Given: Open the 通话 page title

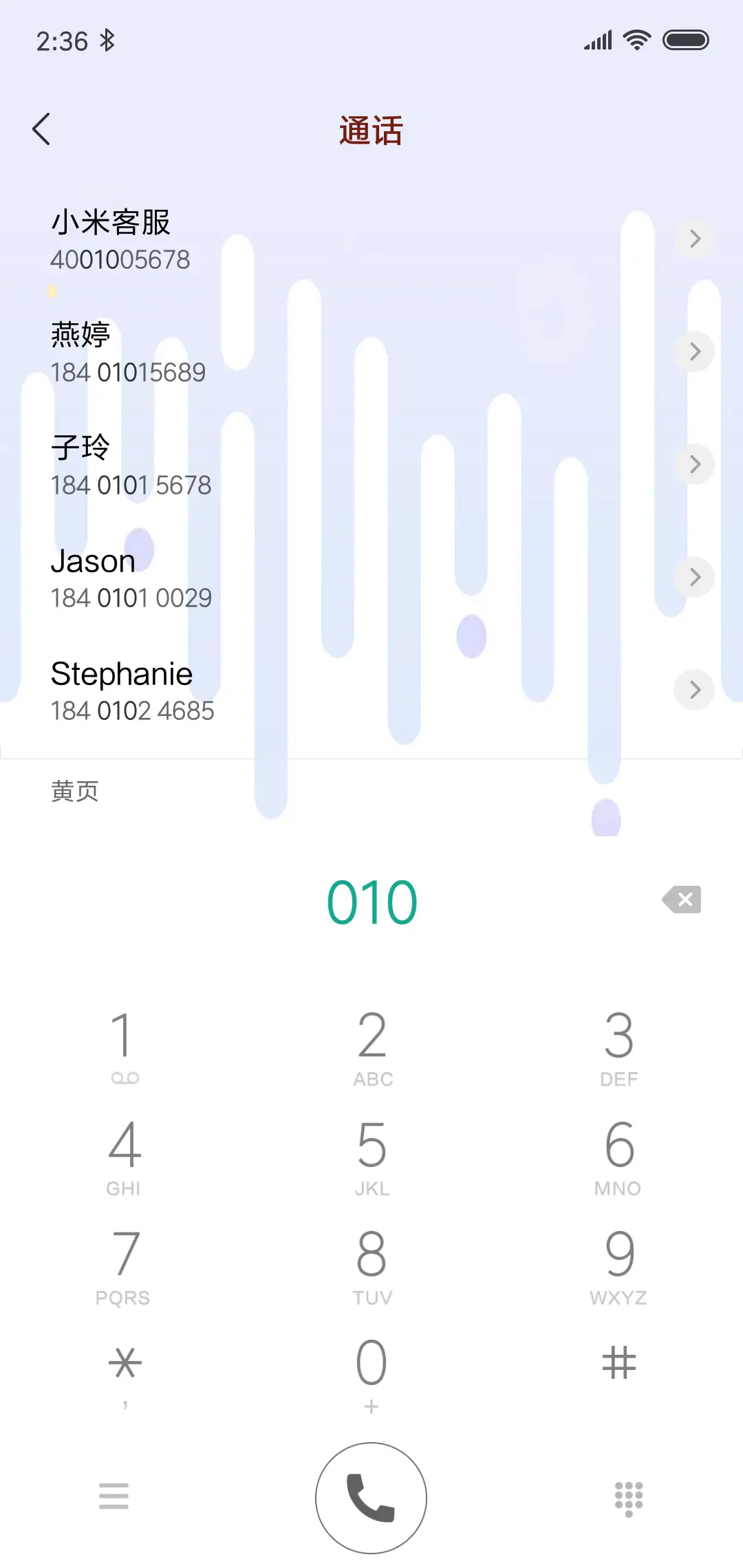Looking at the screenshot, I should (371, 131).
